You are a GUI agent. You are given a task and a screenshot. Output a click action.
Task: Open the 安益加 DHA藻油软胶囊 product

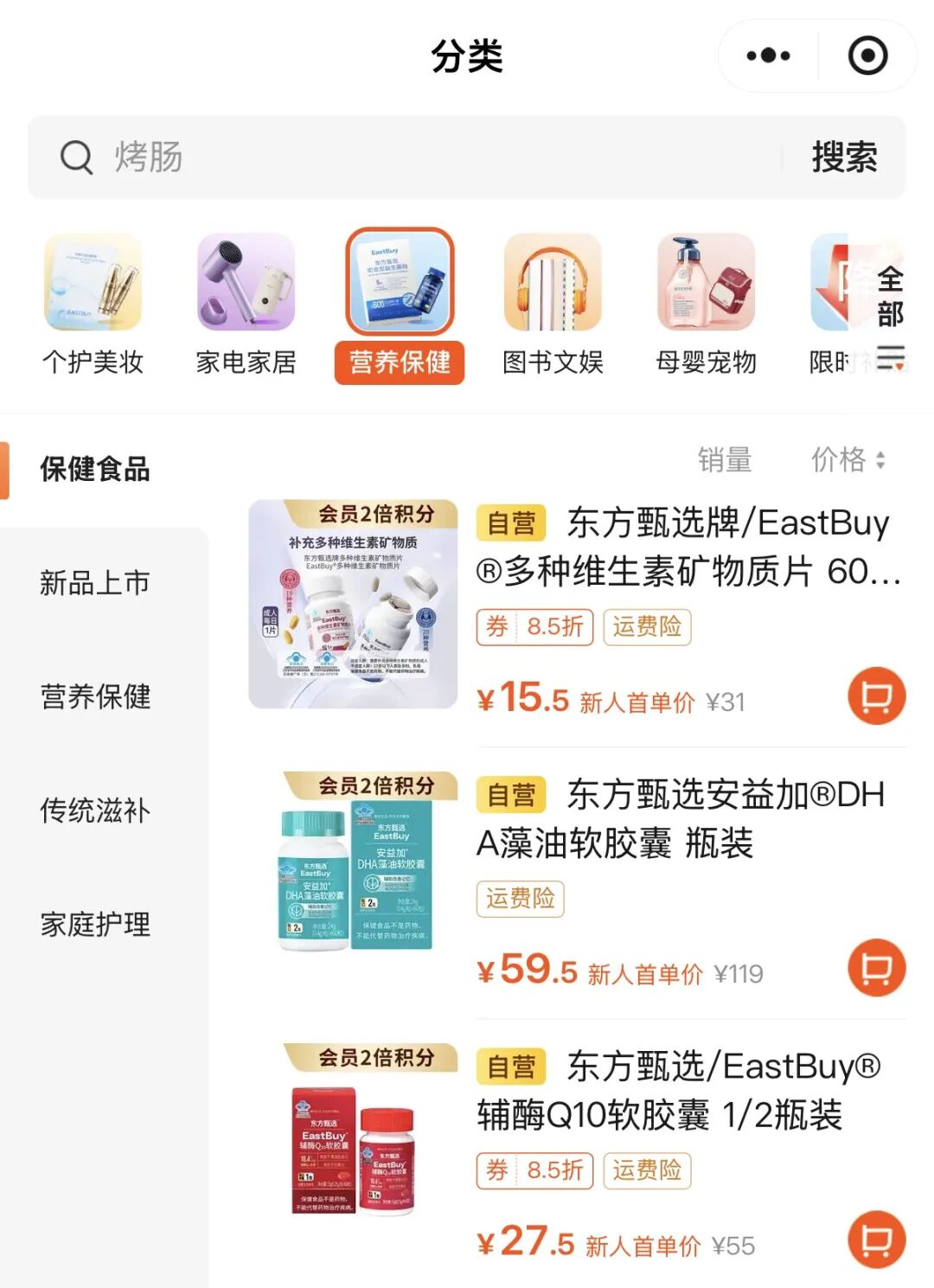point(680,818)
